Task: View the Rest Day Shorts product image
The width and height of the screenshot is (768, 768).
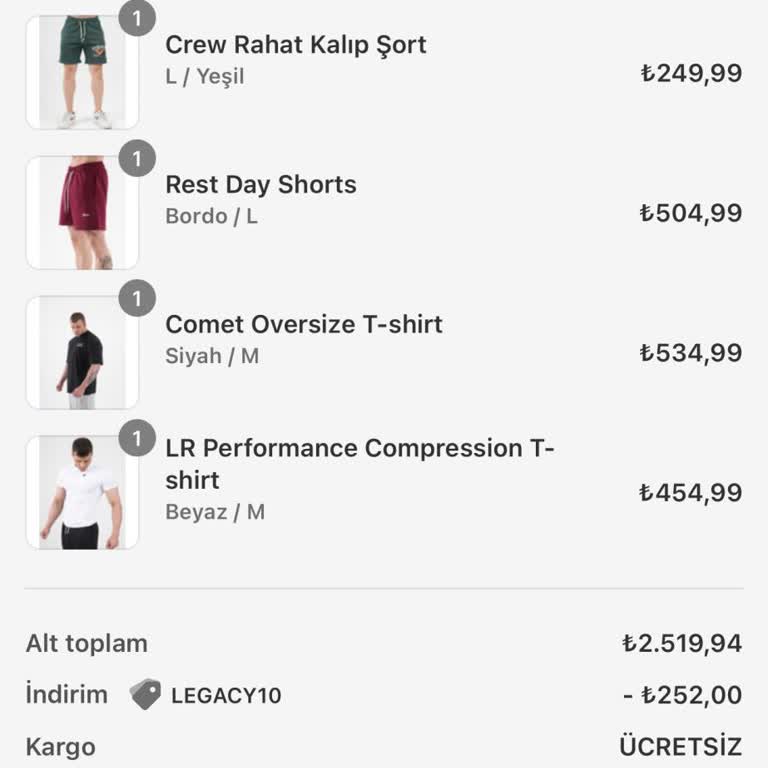Action: (82, 212)
